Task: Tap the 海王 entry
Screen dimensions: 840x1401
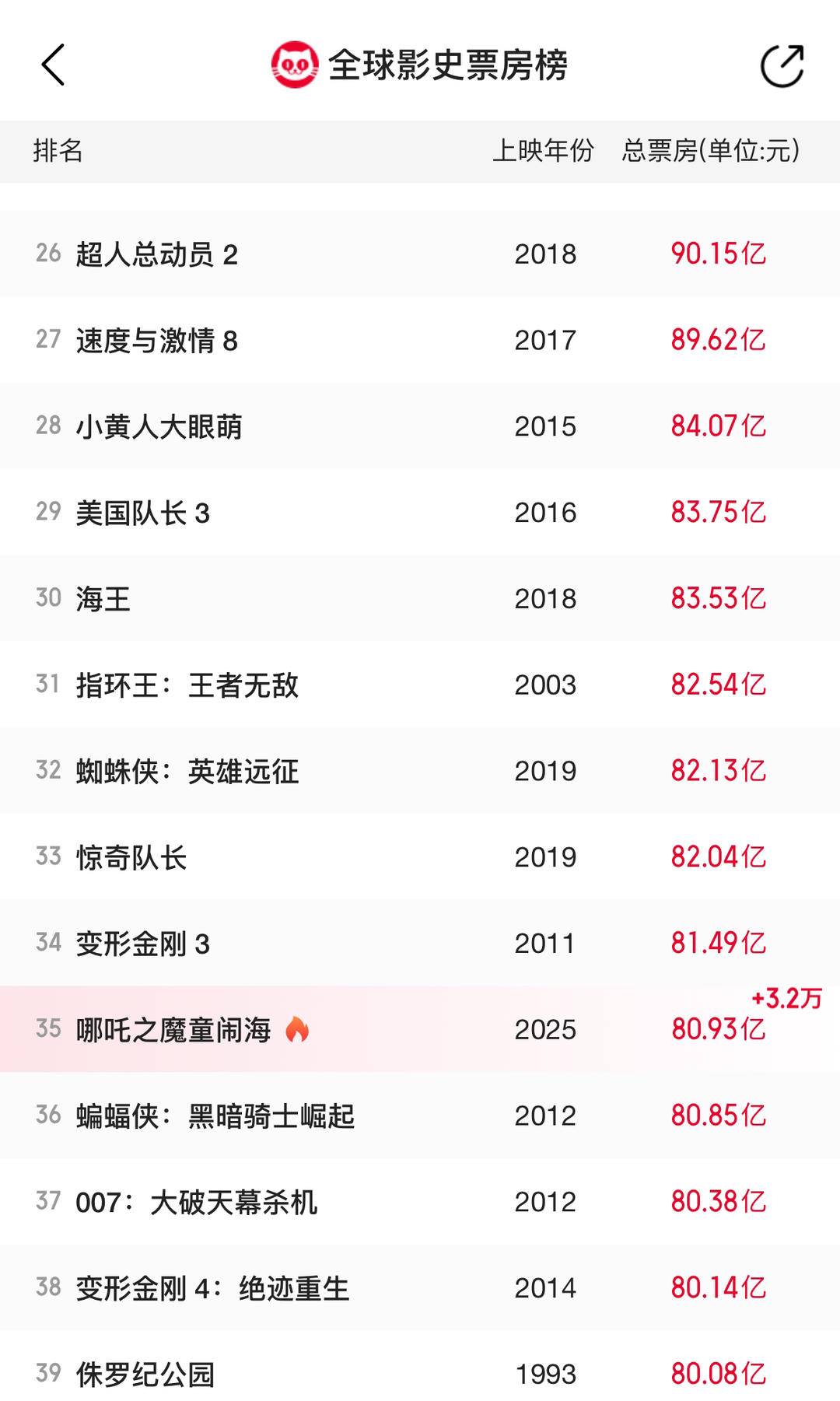Action: [x=420, y=598]
